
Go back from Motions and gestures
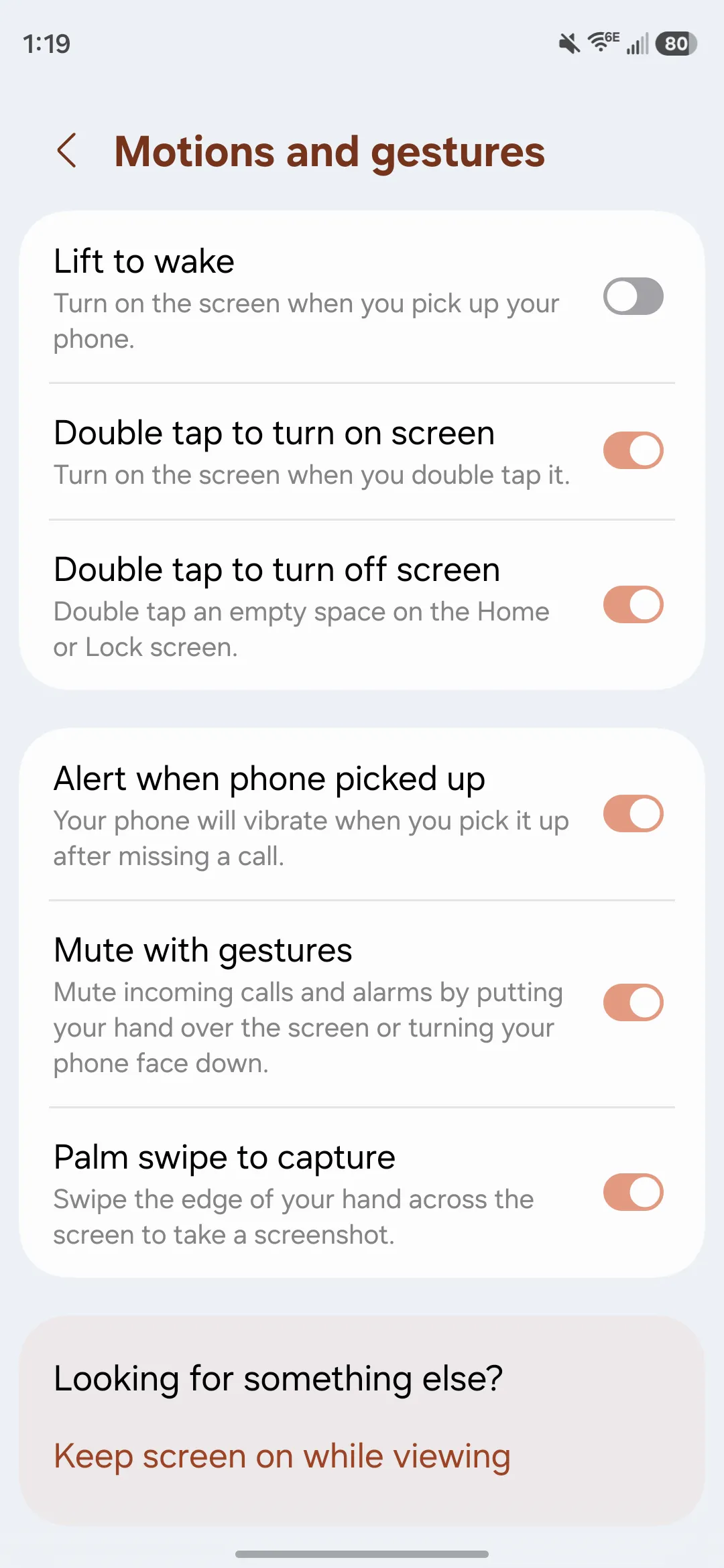point(67,151)
